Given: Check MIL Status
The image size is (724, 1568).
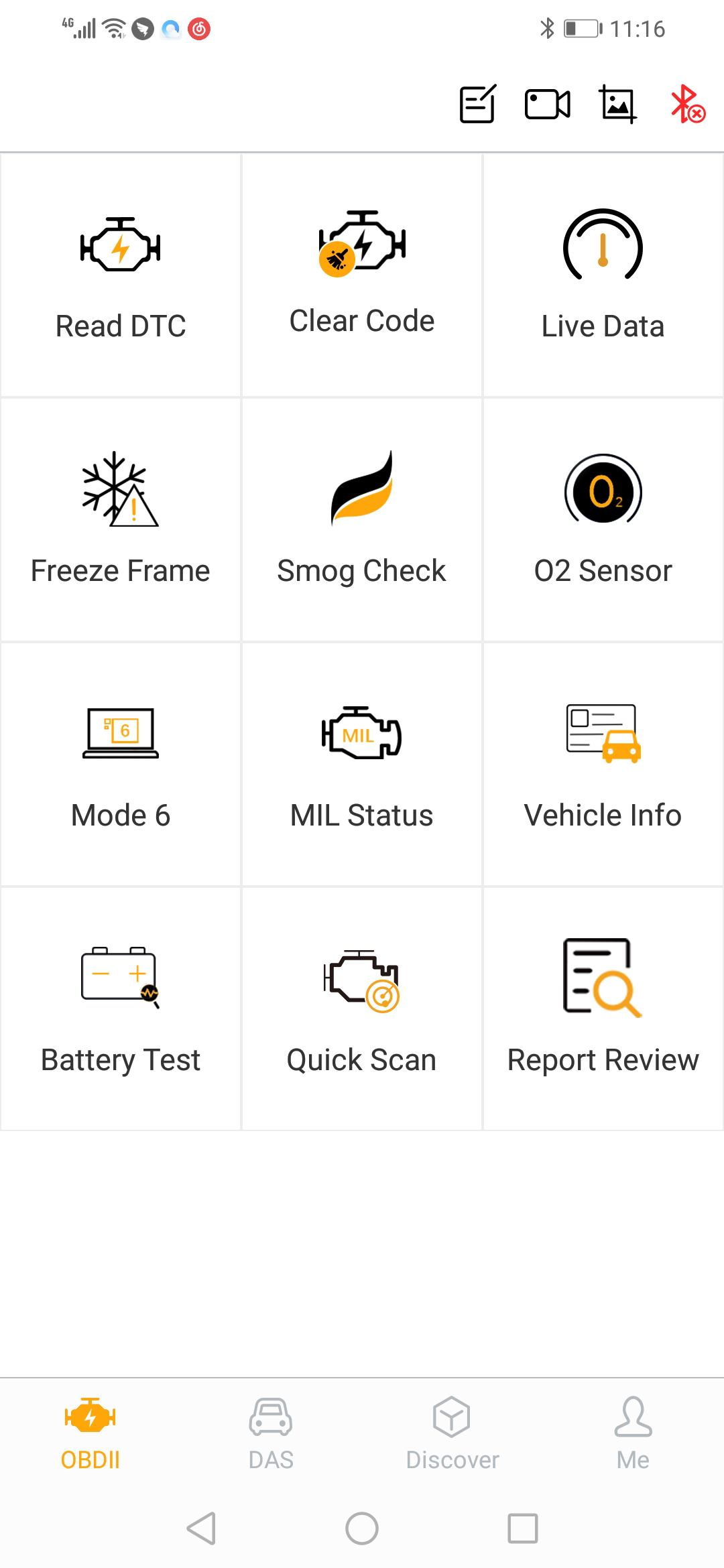Looking at the screenshot, I should (362, 765).
